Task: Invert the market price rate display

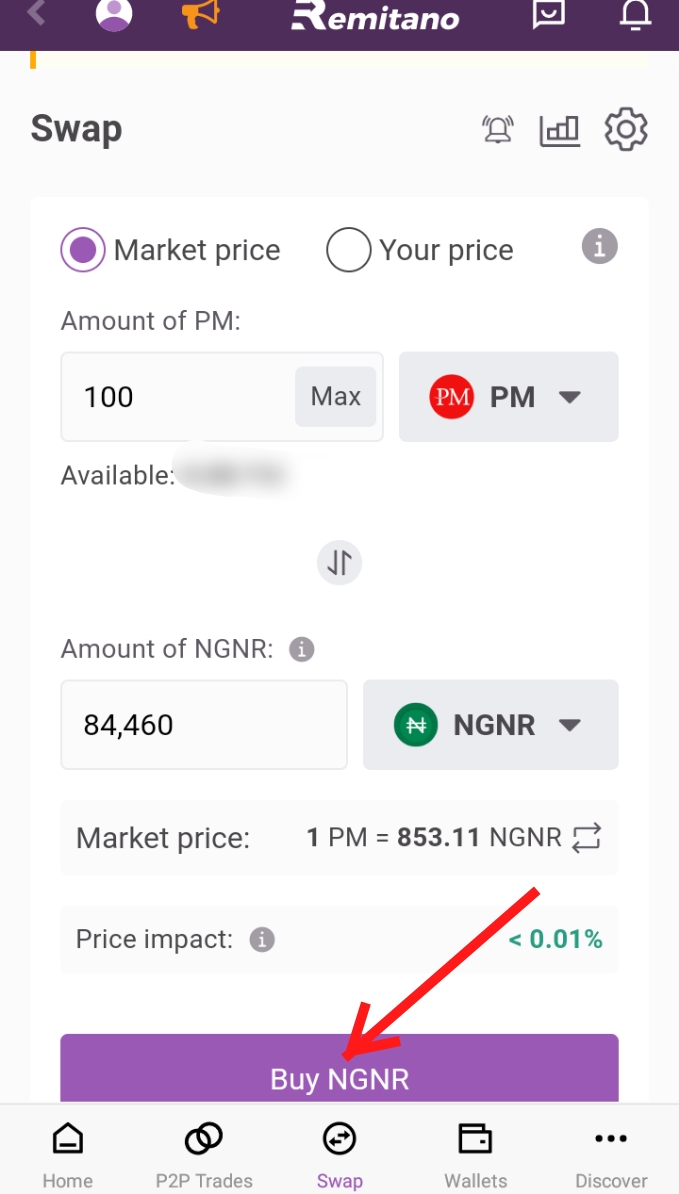Action: point(586,837)
